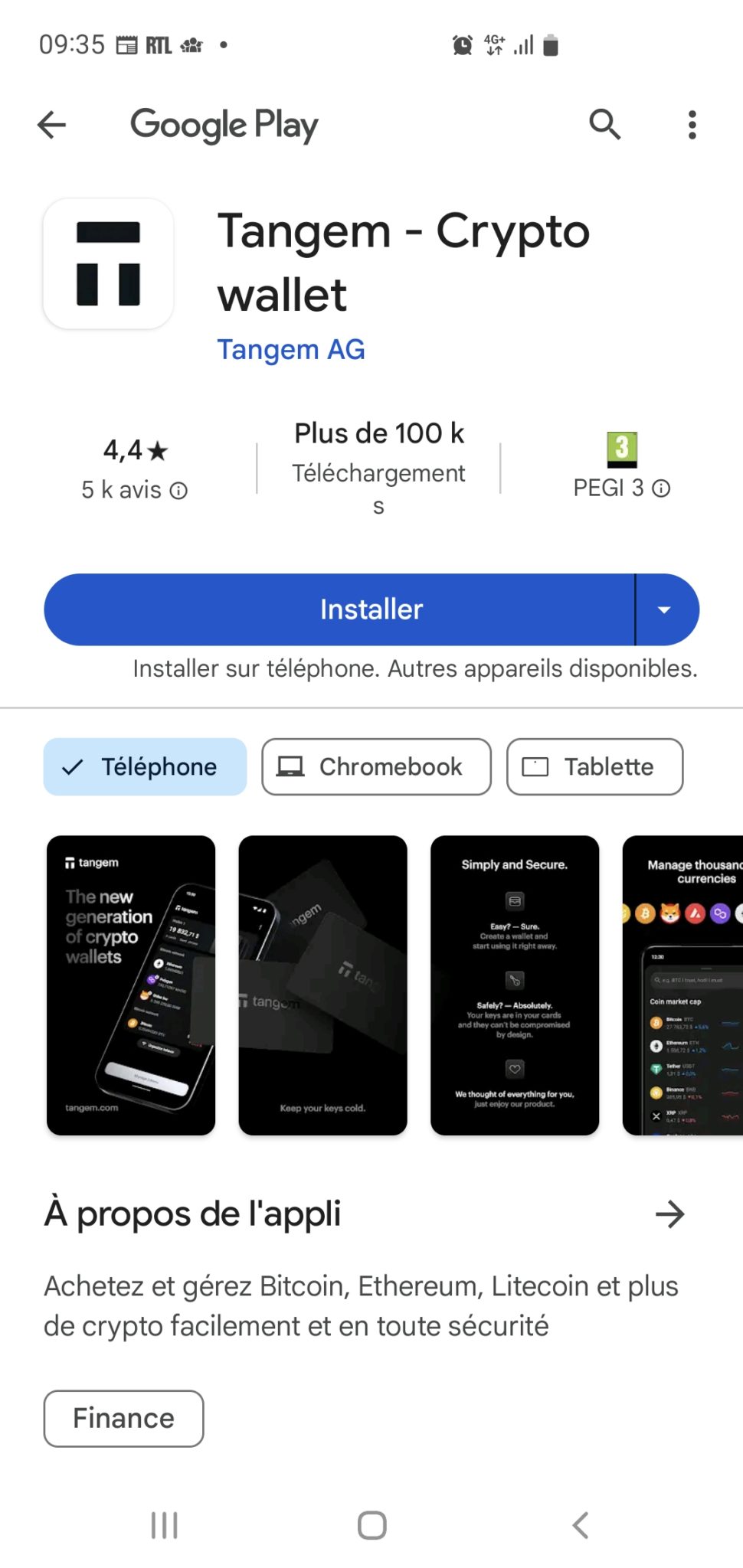Open the À propos de l'appli arrow
The width and height of the screenshot is (743, 1568).
(x=669, y=1214)
